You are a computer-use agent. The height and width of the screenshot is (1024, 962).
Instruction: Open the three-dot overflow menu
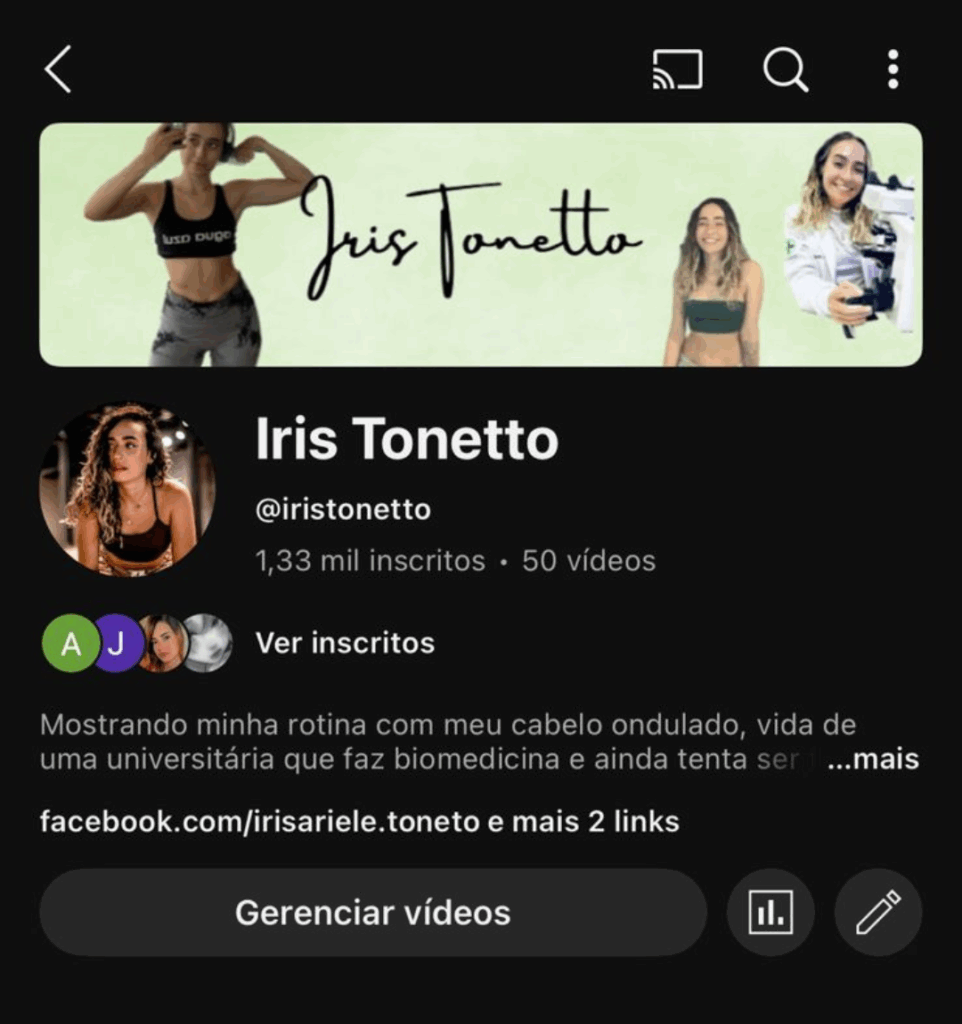893,70
